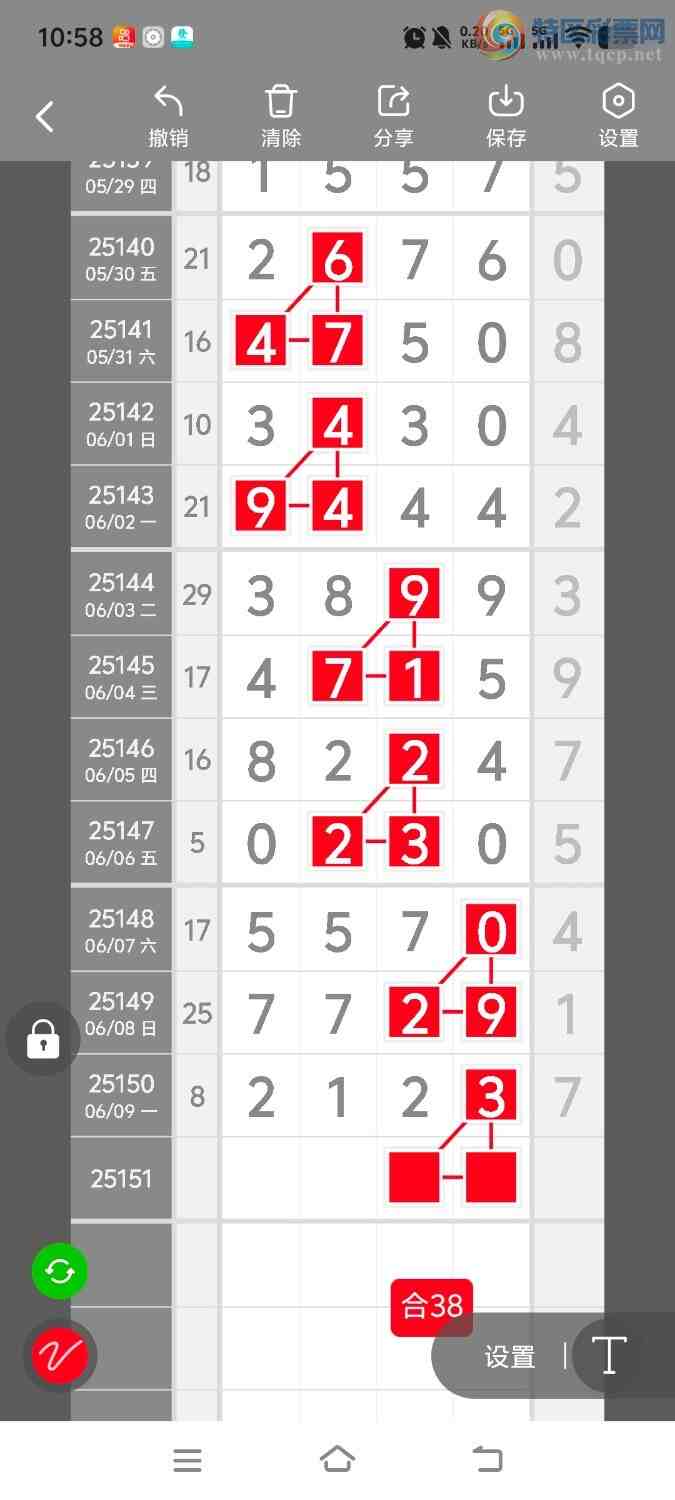Select the red pen drawing tool

click(x=60, y=1356)
